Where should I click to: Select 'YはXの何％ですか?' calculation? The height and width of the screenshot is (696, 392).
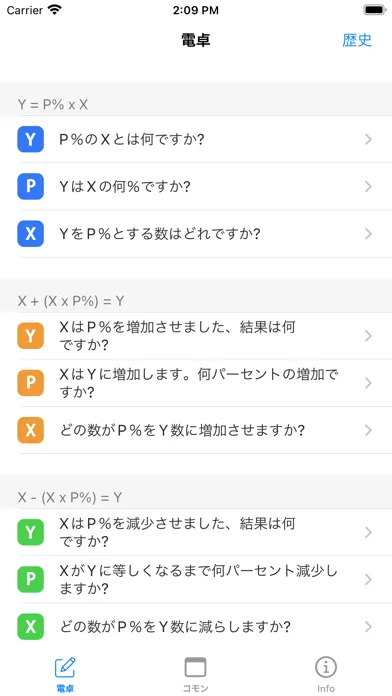click(x=196, y=186)
